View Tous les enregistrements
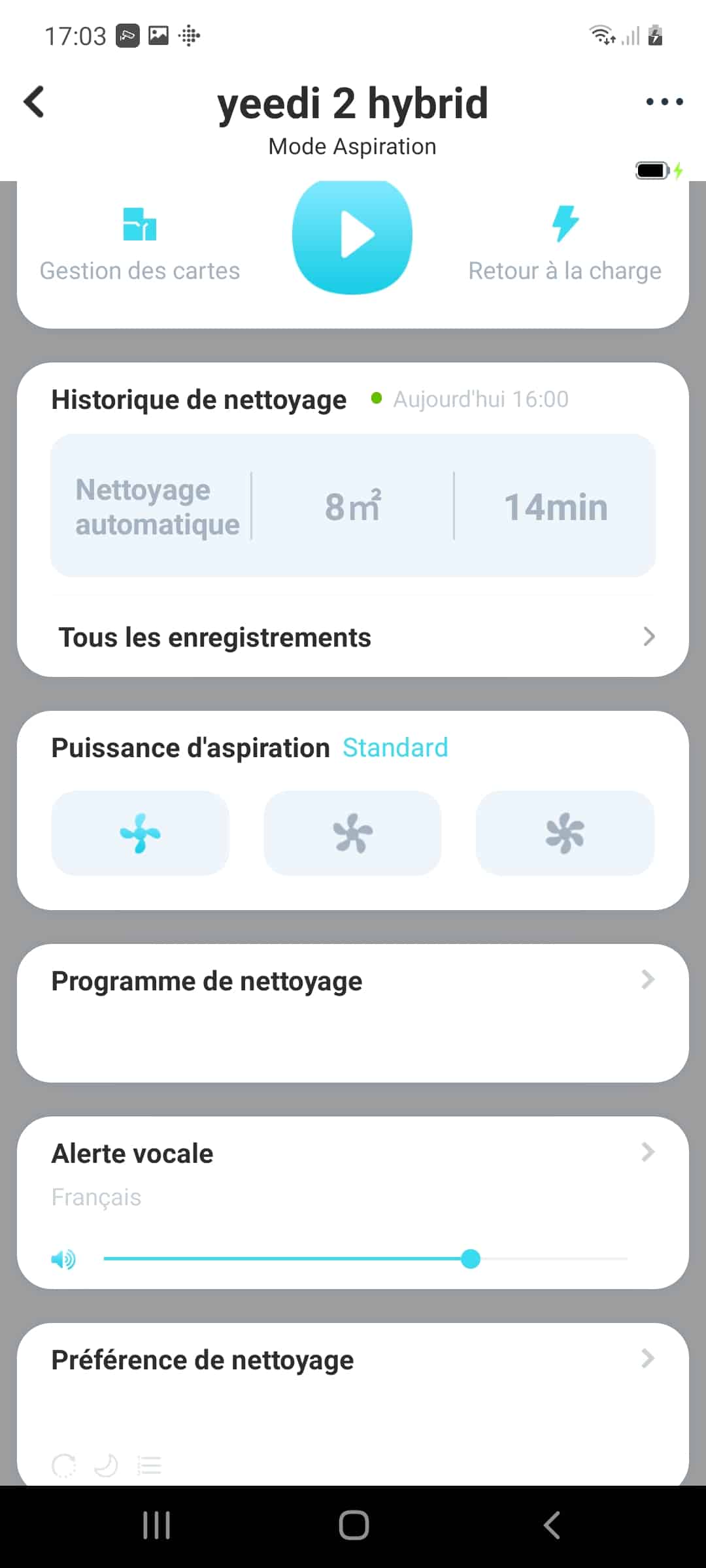Viewport: 706px width, 1568px height. coord(353,637)
